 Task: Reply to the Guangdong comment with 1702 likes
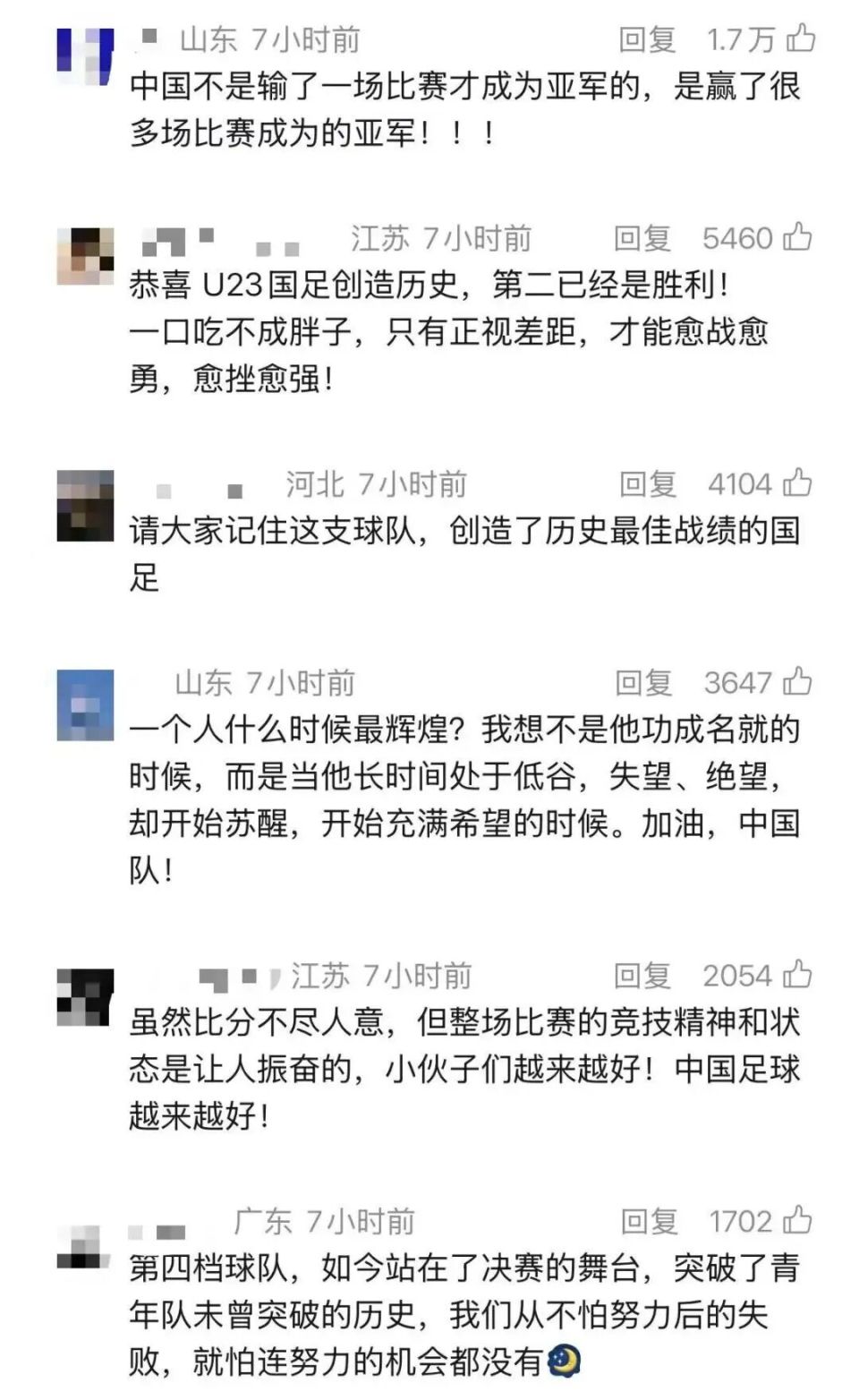tap(649, 1221)
